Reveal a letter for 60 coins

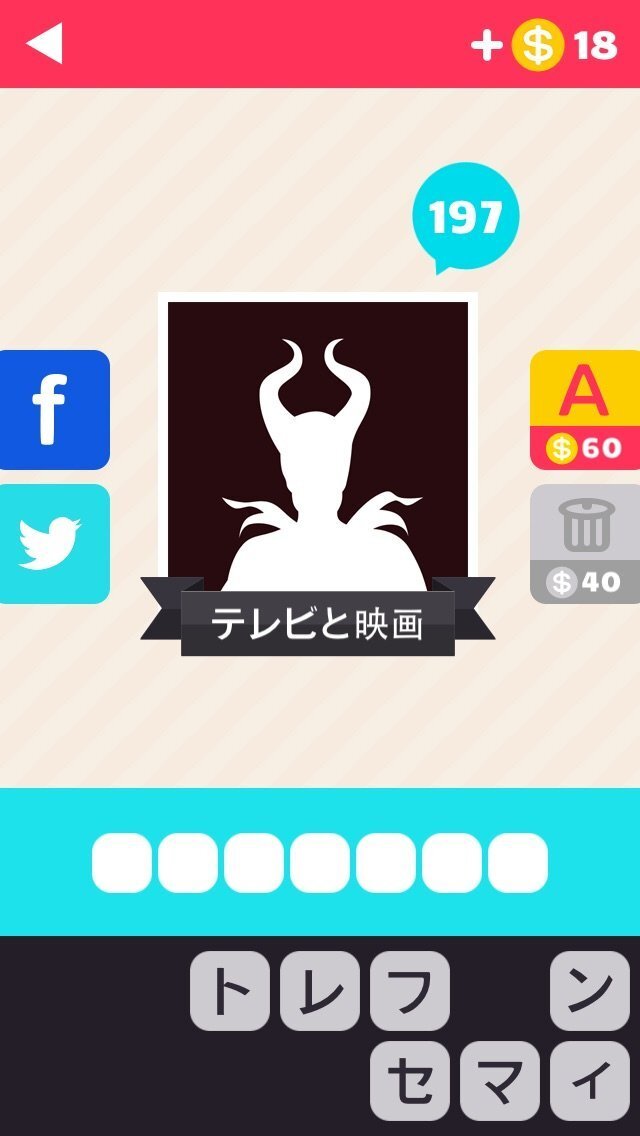pyautogui.click(x=585, y=409)
